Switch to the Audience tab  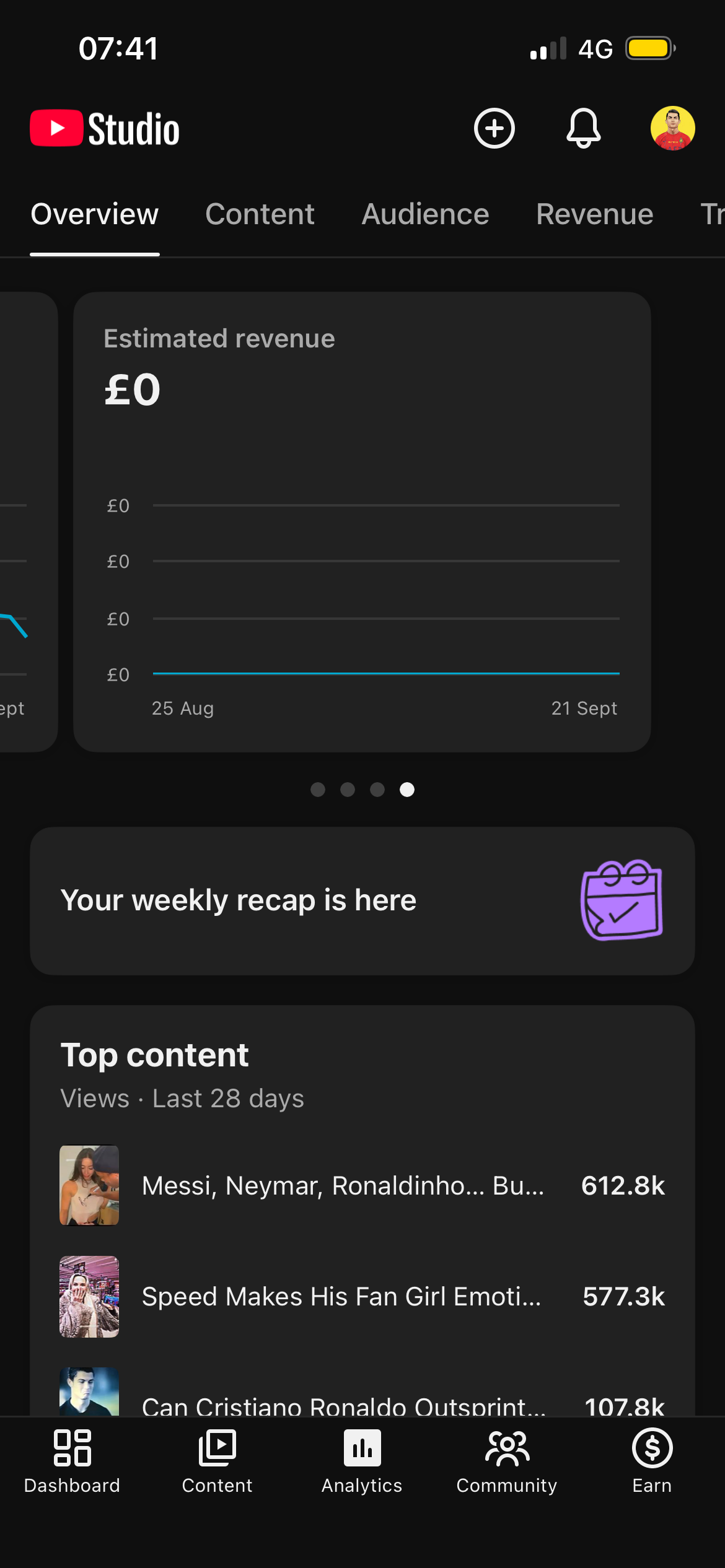coord(425,214)
